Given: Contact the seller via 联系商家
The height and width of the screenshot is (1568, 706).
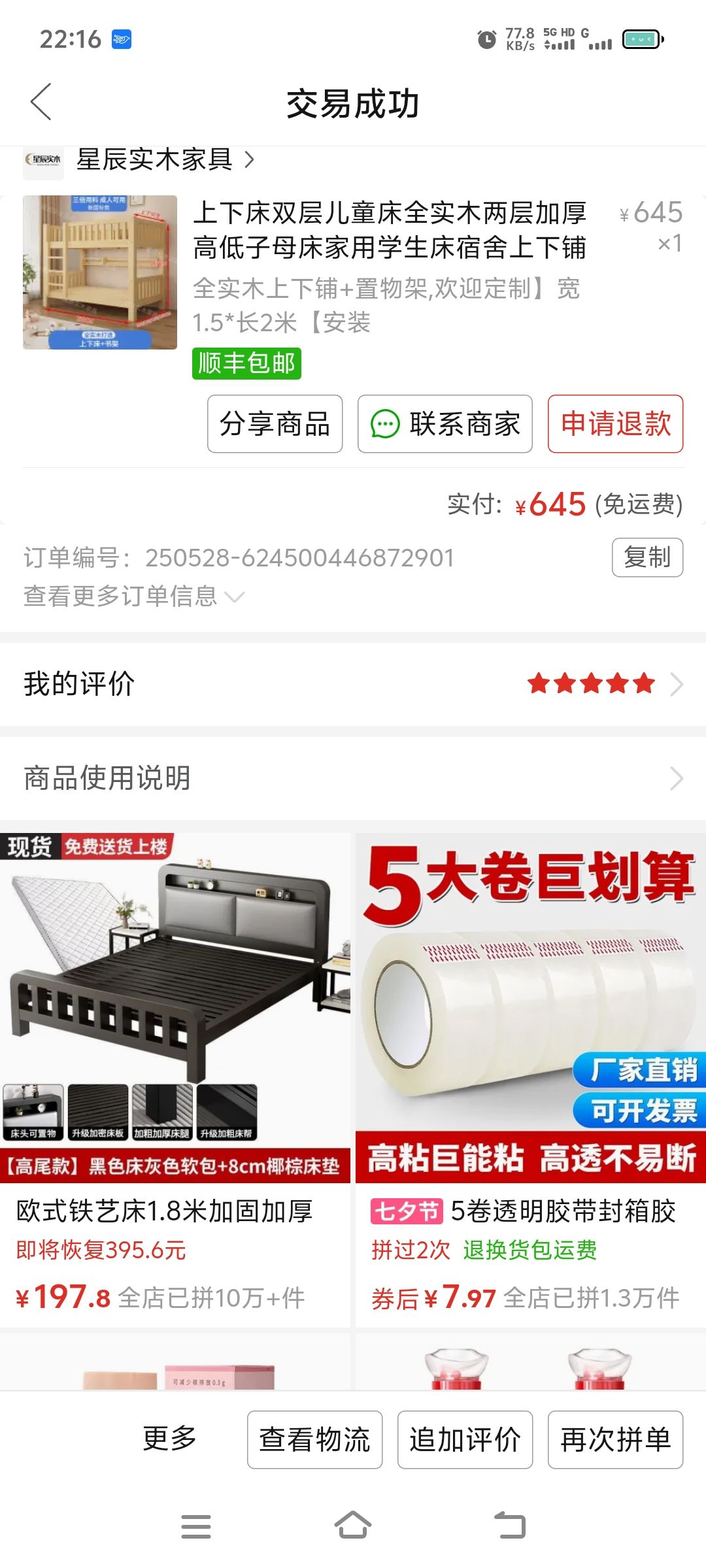Looking at the screenshot, I should 445,424.
